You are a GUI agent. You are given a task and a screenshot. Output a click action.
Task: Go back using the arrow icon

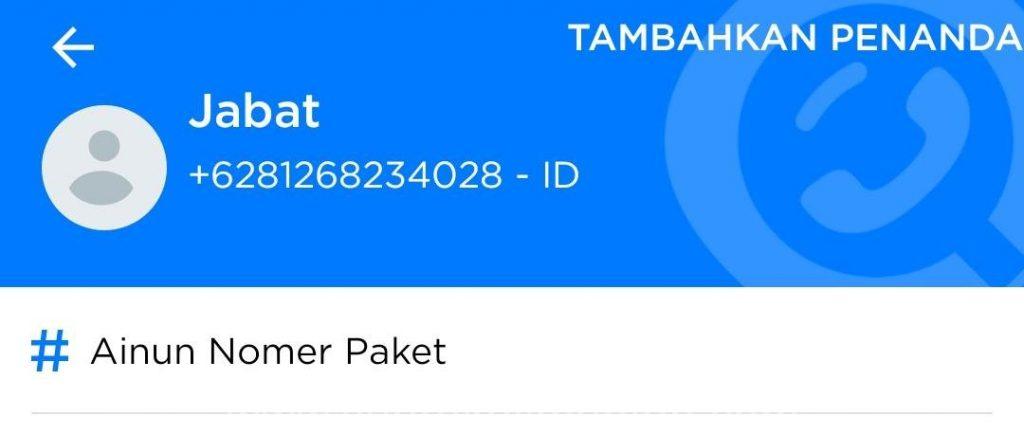coord(73,47)
